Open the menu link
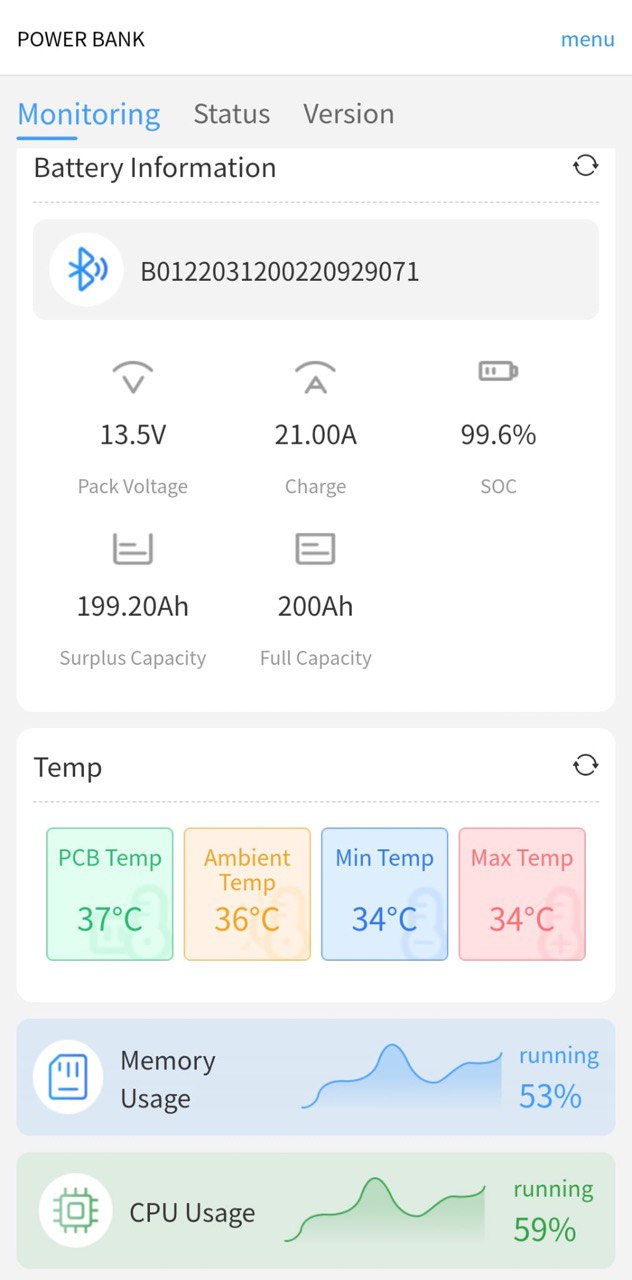The image size is (632, 1280). 587,39
